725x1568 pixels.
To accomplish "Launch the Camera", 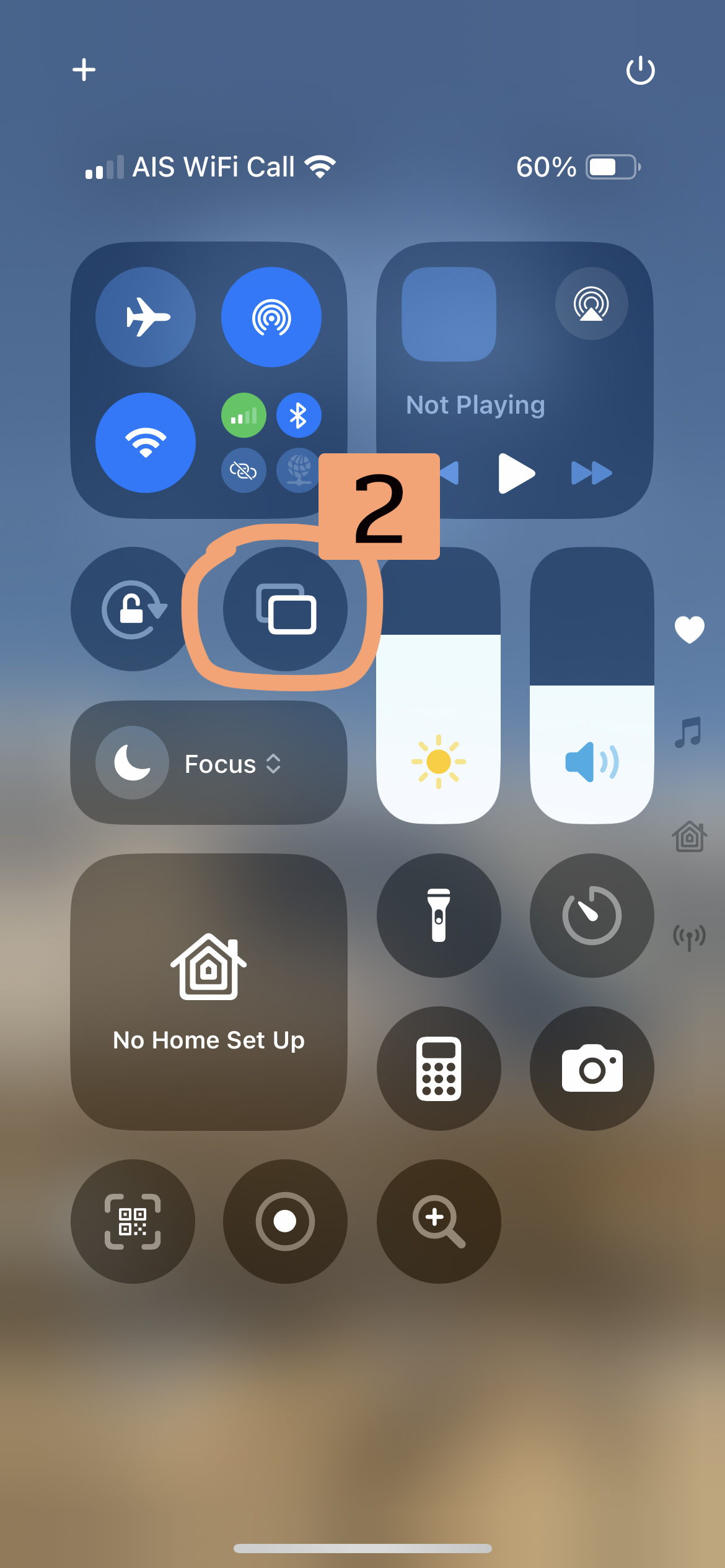I will click(591, 1068).
